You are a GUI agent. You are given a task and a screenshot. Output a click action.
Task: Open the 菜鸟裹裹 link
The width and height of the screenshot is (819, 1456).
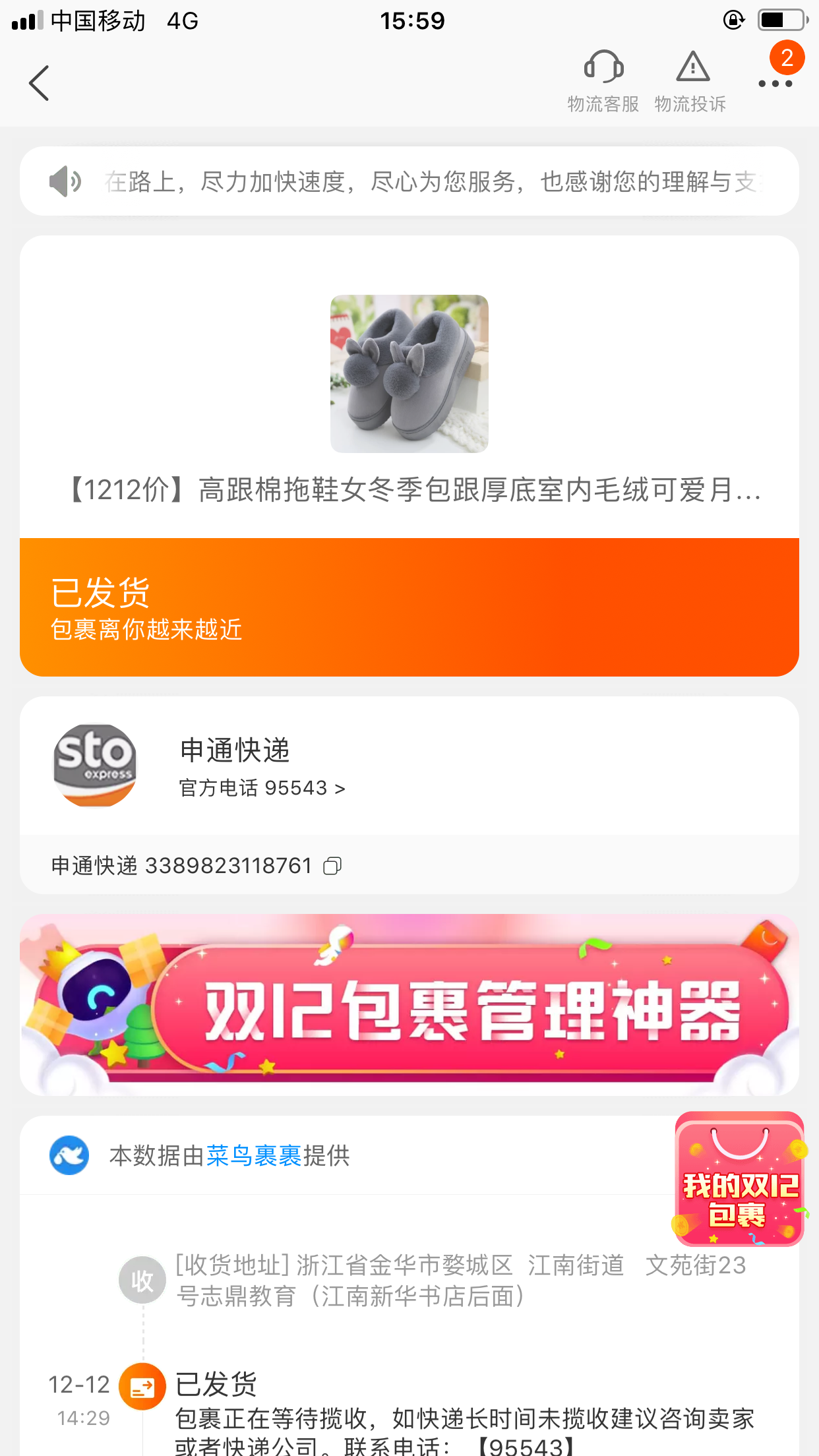(x=254, y=1155)
